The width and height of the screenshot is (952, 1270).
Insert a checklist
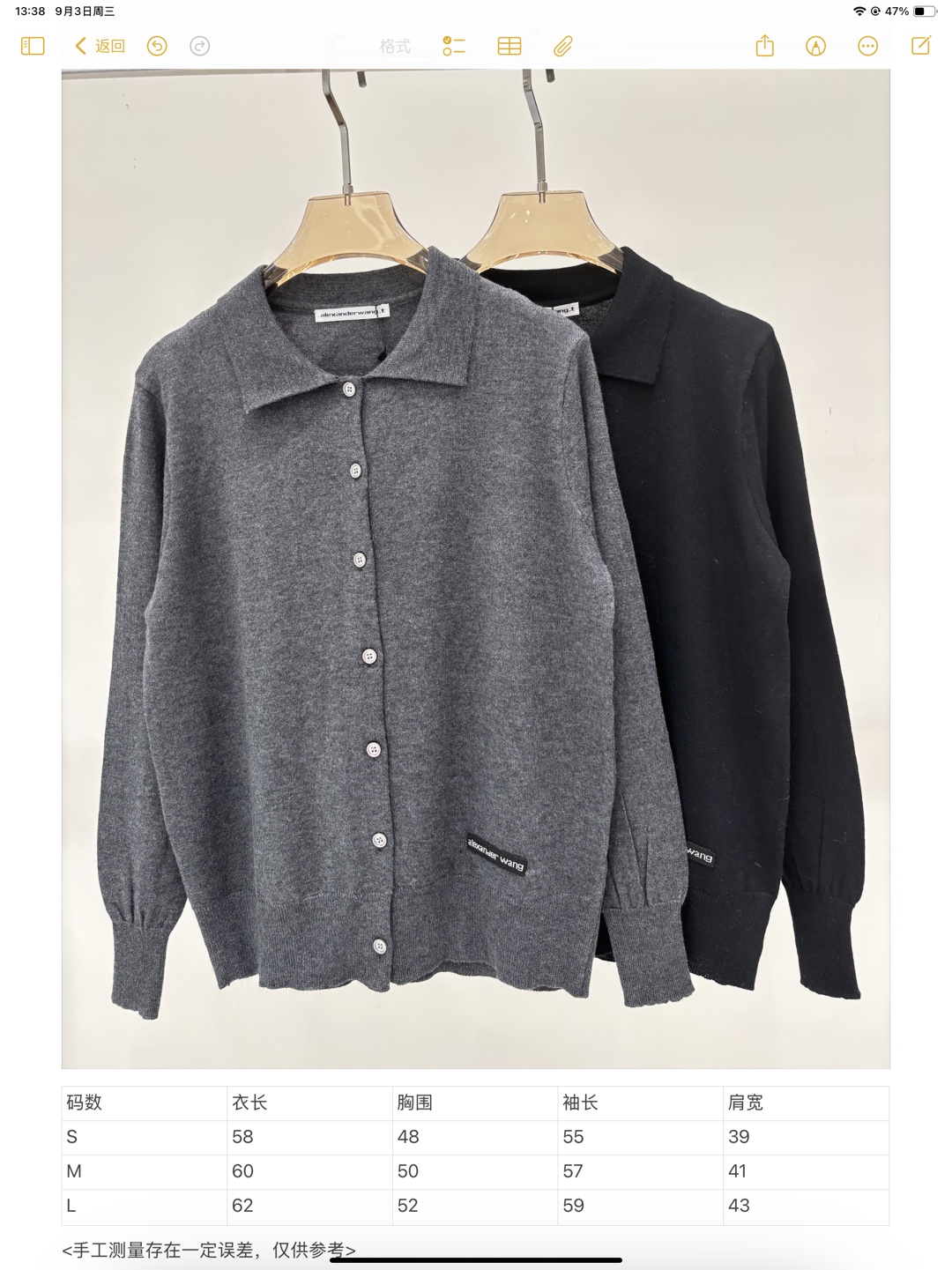click(453, 46)
